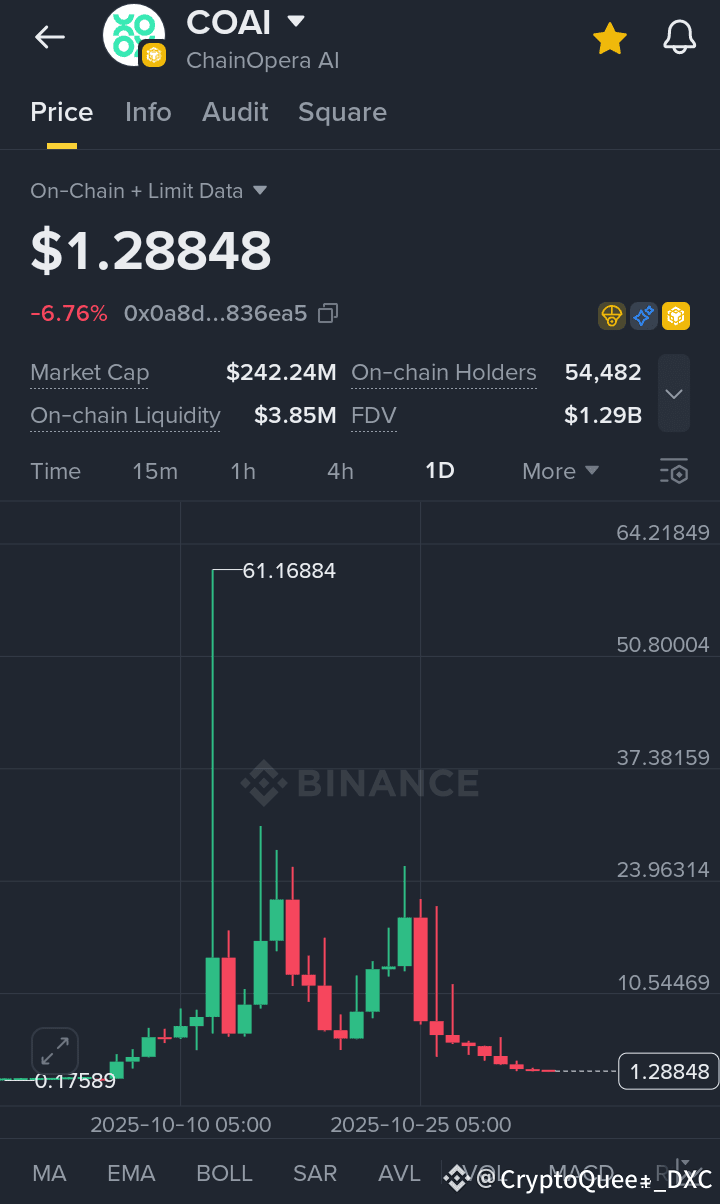Switch to the Info tab
720x1204 pixels.
coord(148,112)
